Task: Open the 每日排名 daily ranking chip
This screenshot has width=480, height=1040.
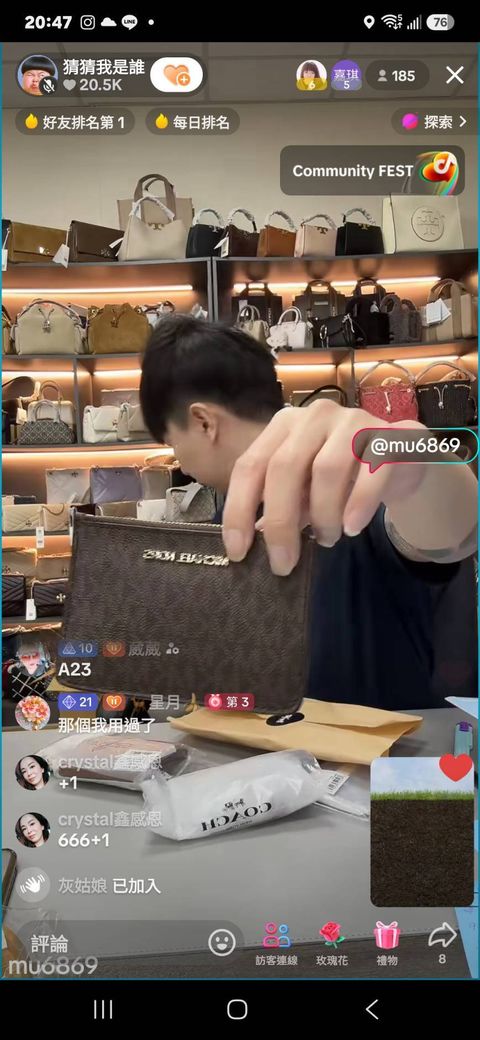Action: [192, 122]
